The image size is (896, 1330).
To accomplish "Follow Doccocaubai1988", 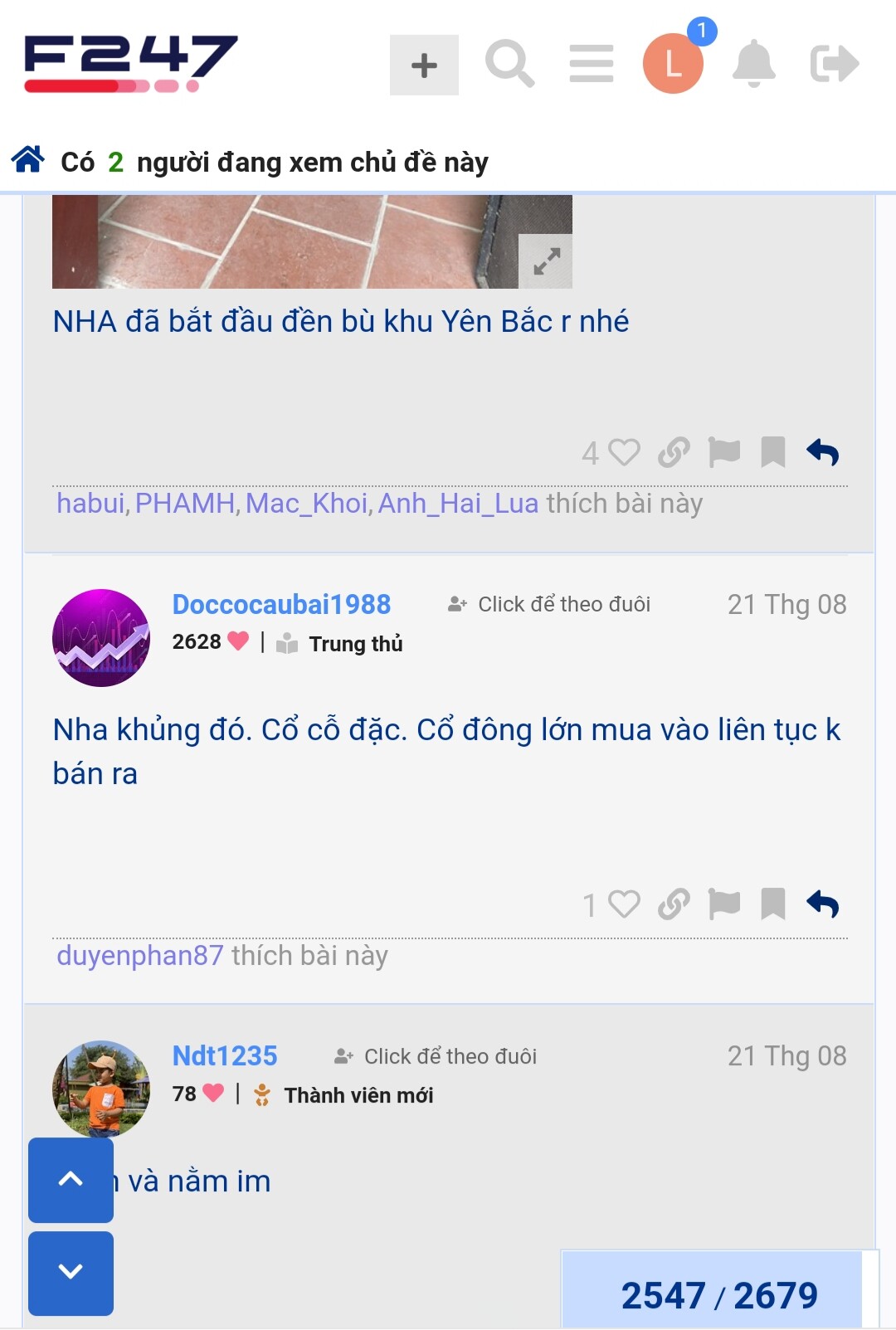I will (549, 604).
